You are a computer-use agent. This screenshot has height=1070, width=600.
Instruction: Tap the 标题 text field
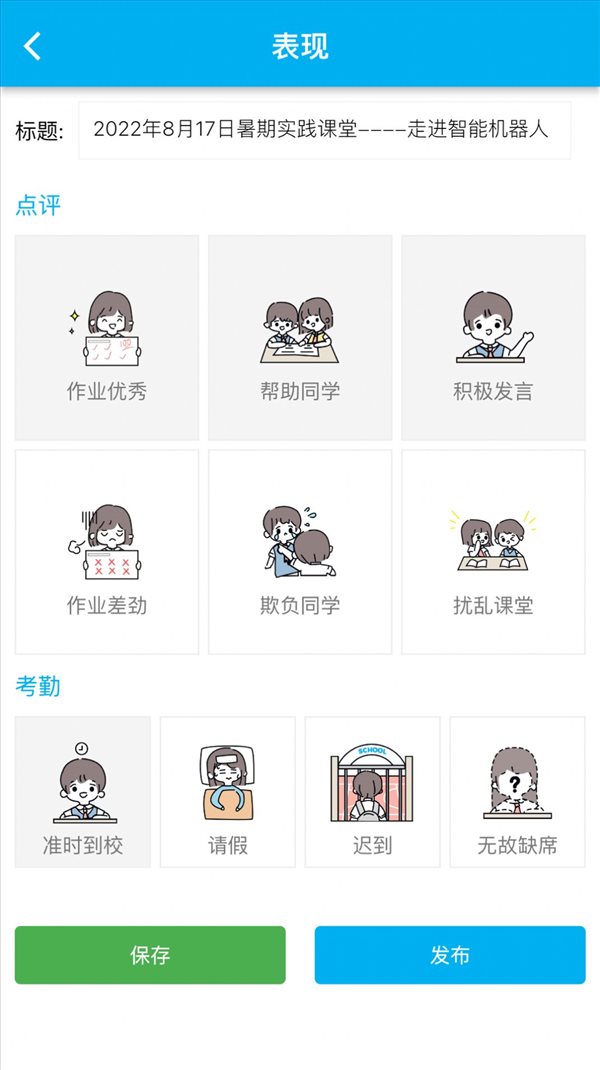tap(325, 130)
